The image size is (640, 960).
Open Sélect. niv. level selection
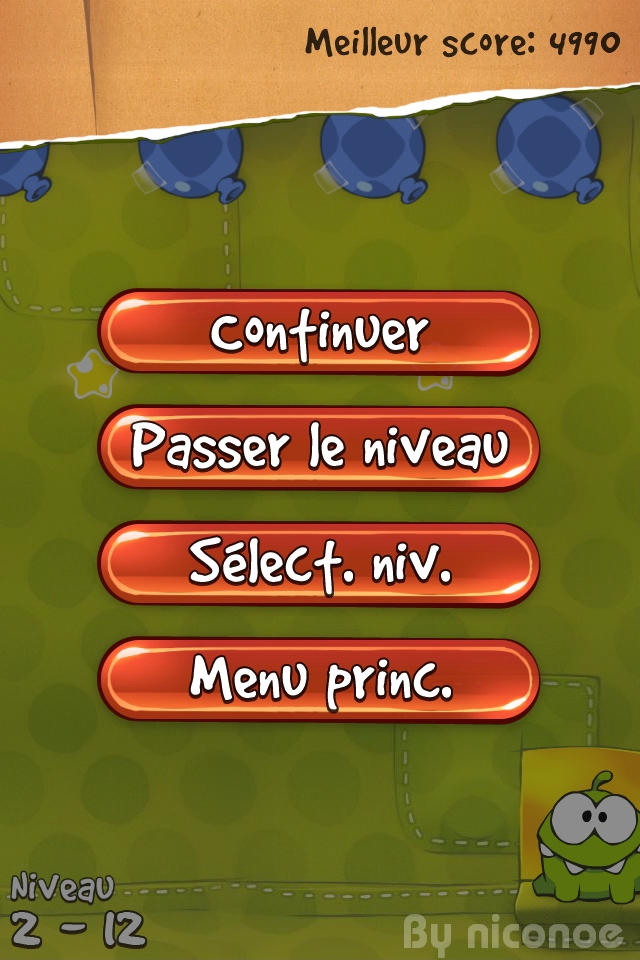pos(319,564)
